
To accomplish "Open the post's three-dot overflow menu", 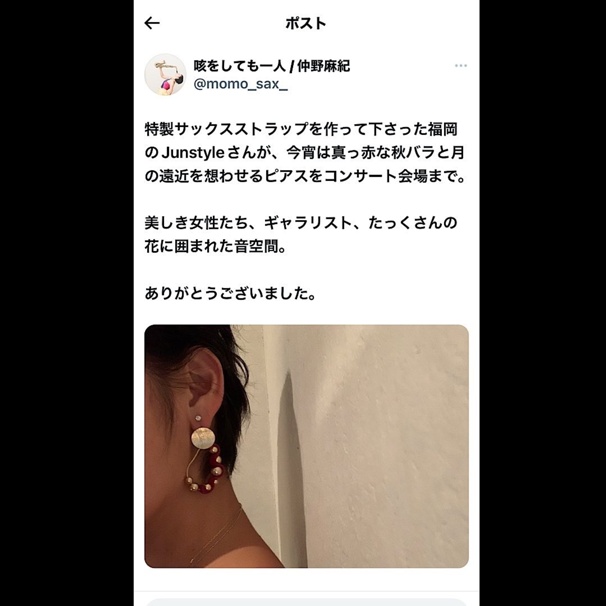I will pyautogui.click(x=460, y=66).
